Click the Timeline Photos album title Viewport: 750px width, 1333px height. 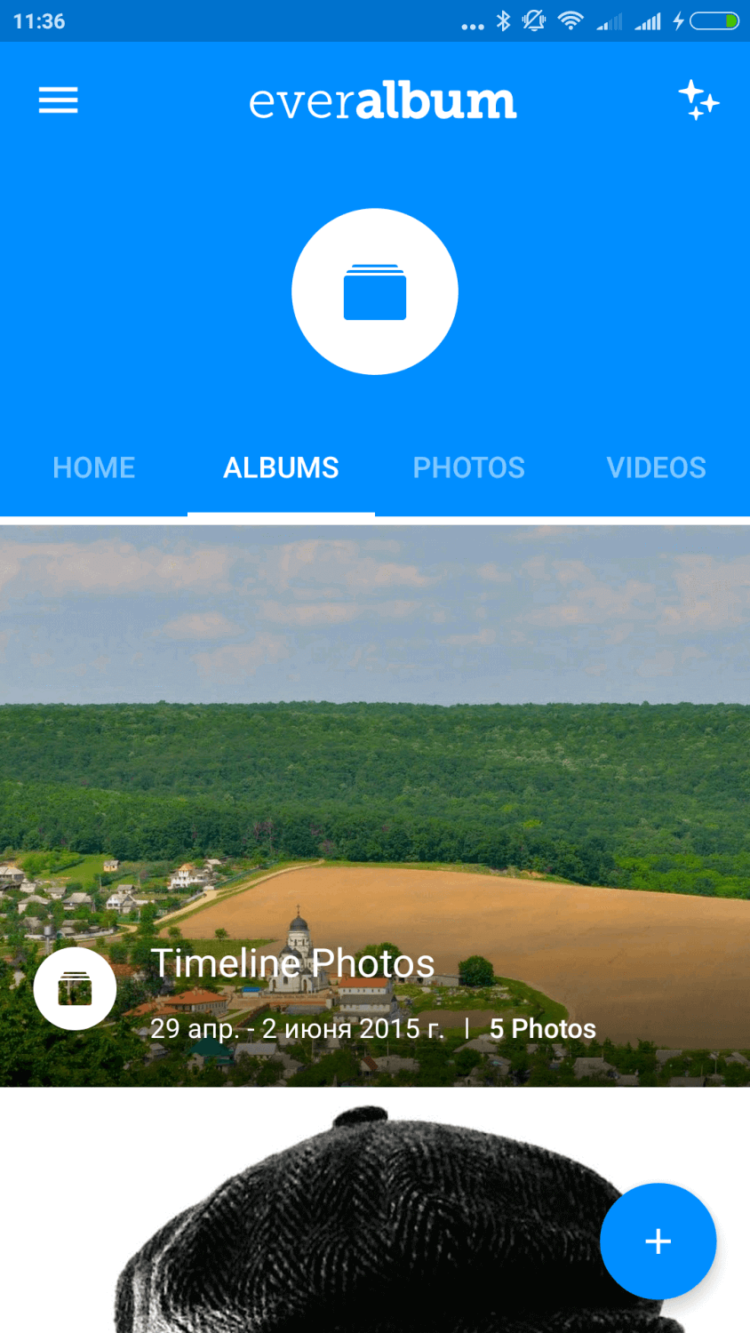(x=293, y=962)
